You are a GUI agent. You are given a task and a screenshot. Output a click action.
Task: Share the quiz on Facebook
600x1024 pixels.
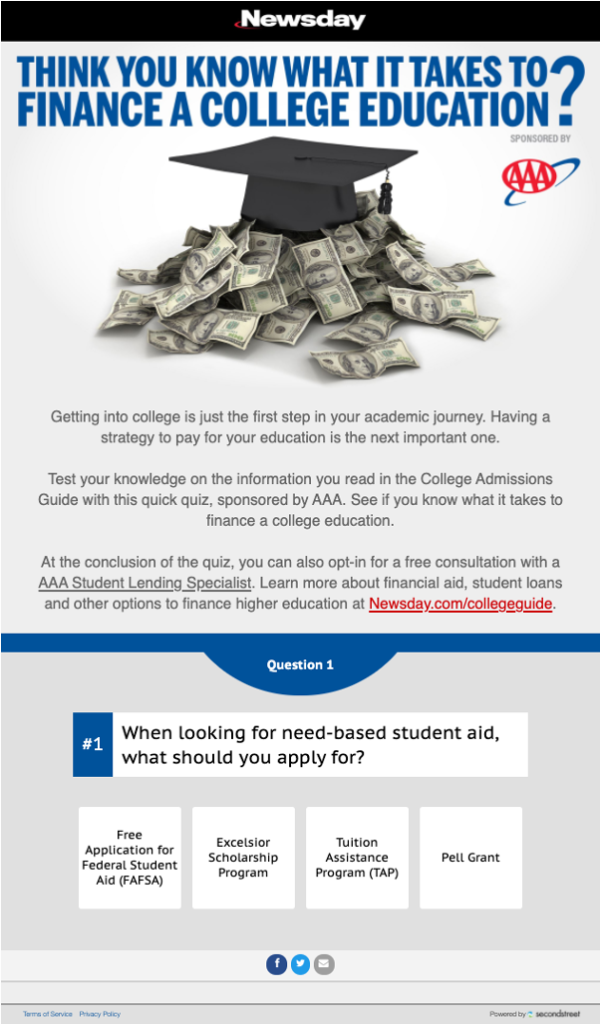click(276, 964)
